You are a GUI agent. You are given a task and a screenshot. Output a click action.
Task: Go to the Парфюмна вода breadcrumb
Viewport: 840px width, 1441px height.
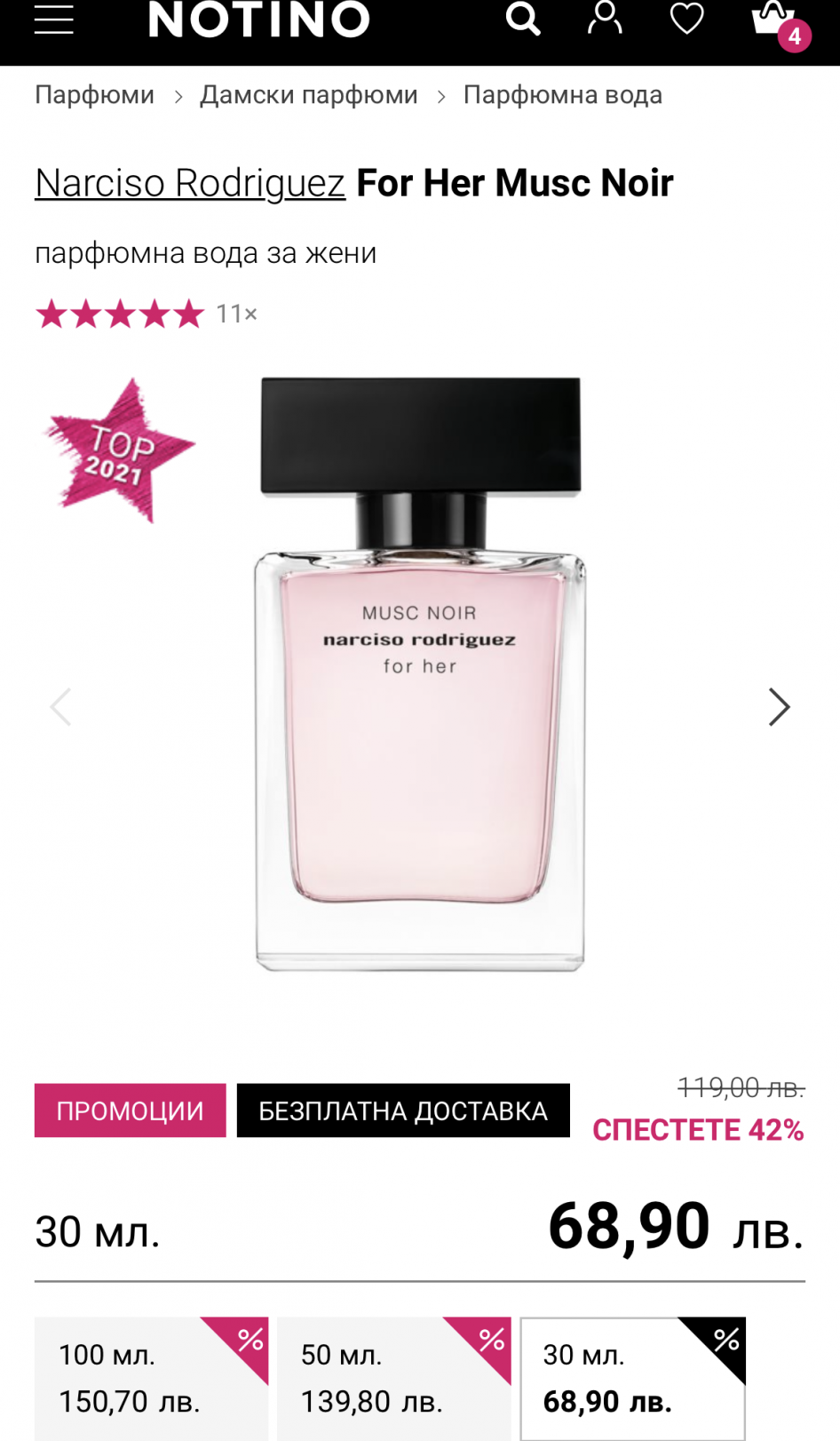click(x=562, y=95)
